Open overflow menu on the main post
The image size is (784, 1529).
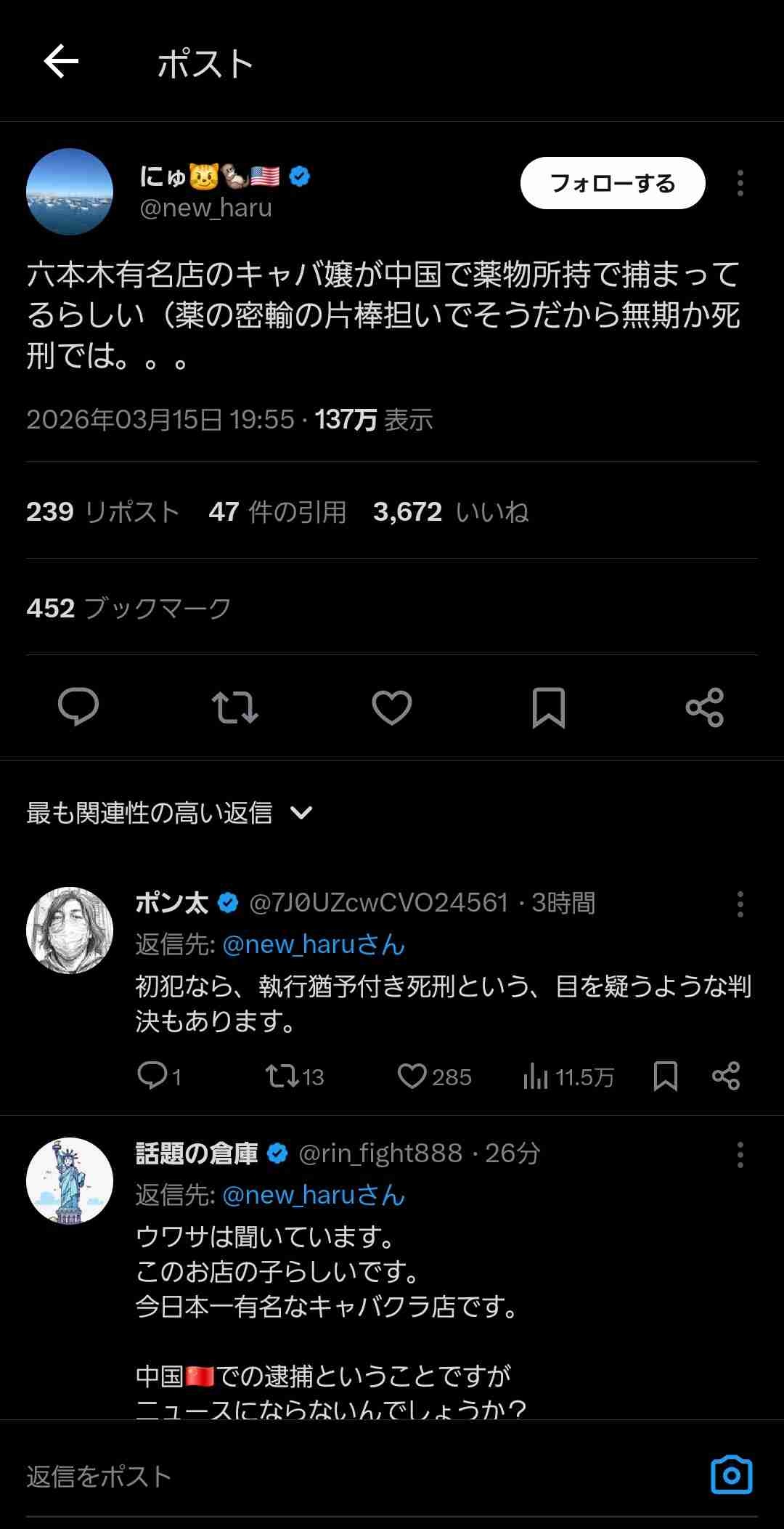pos(740,183)
